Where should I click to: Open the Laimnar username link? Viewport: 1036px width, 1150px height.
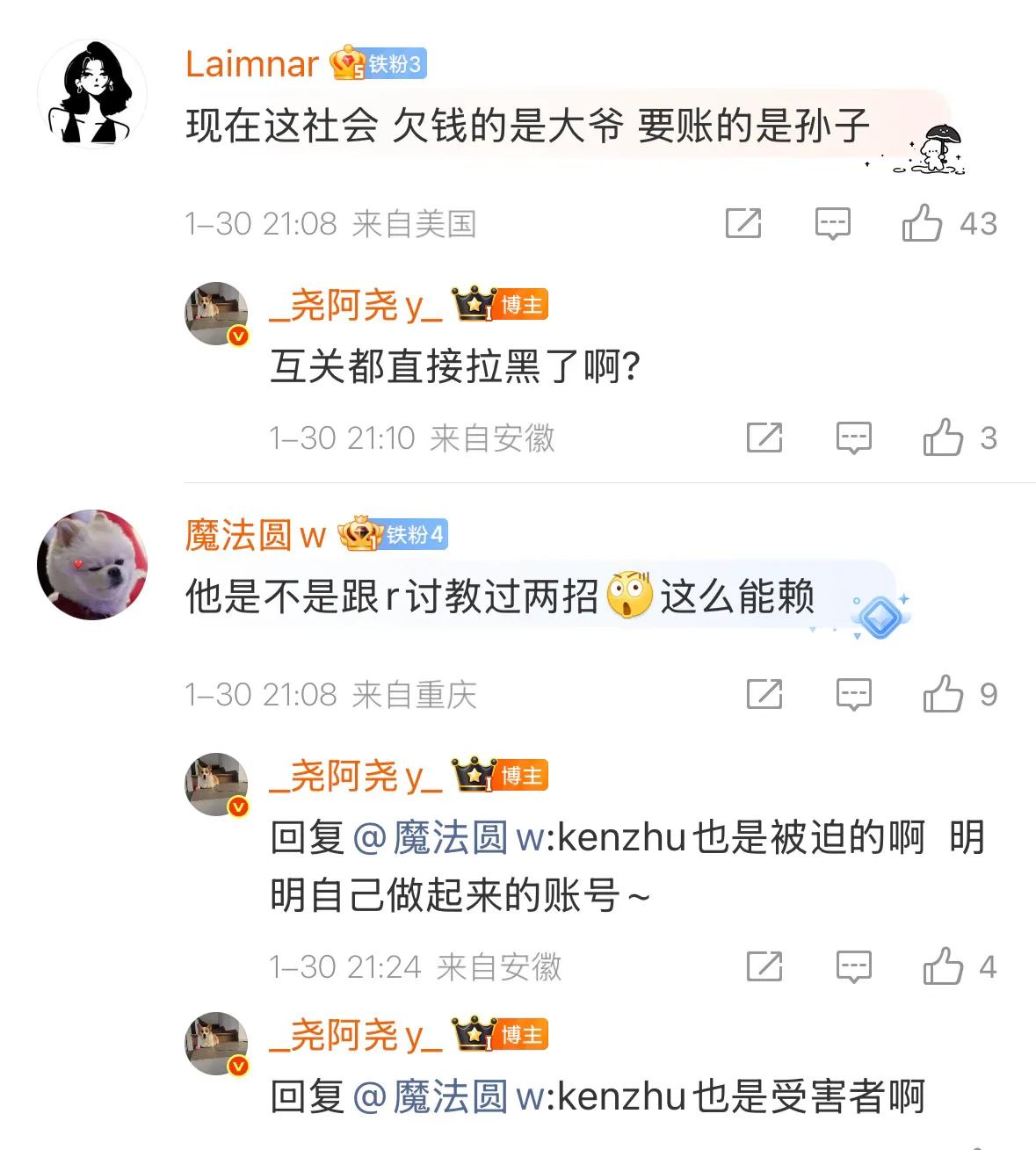[x=251, y=64]
